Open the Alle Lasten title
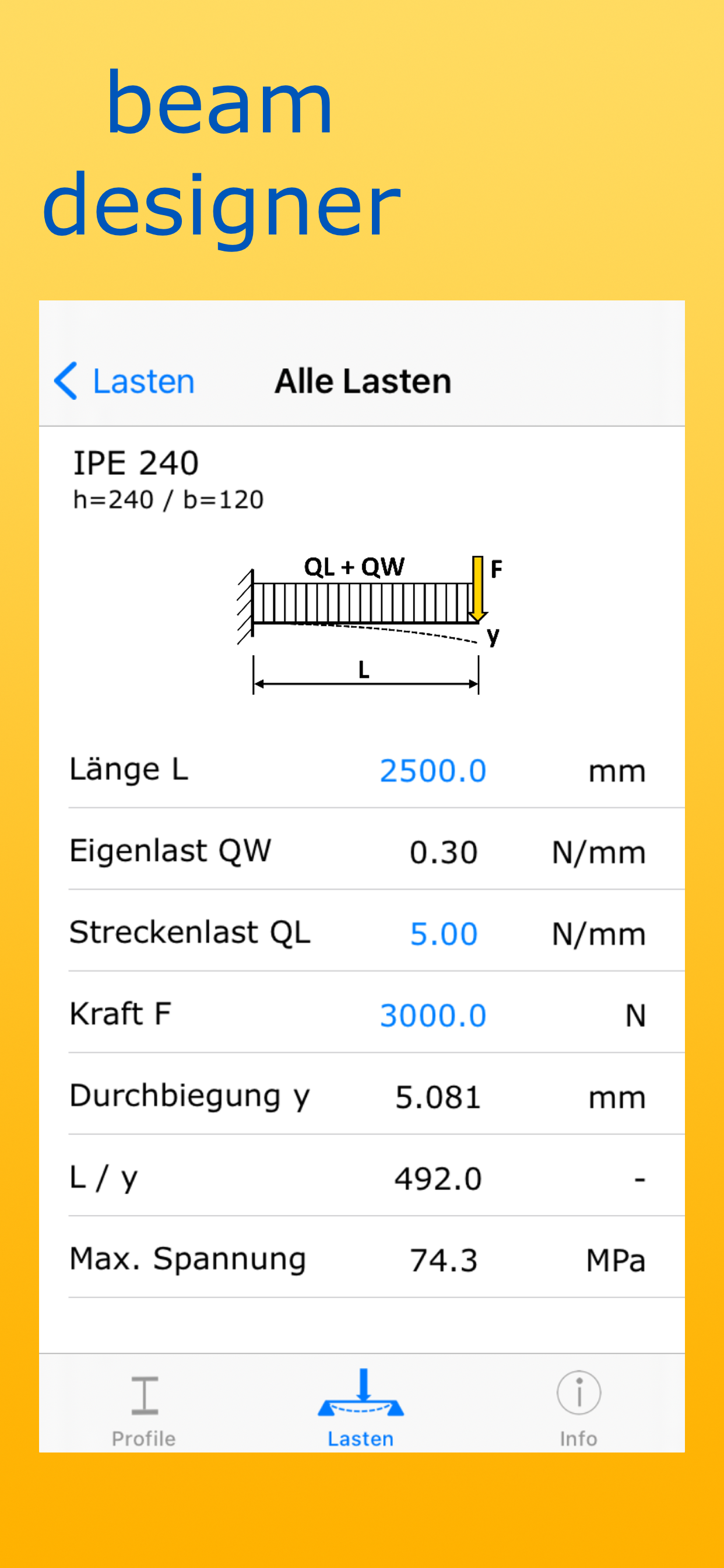 coord(363,380)
